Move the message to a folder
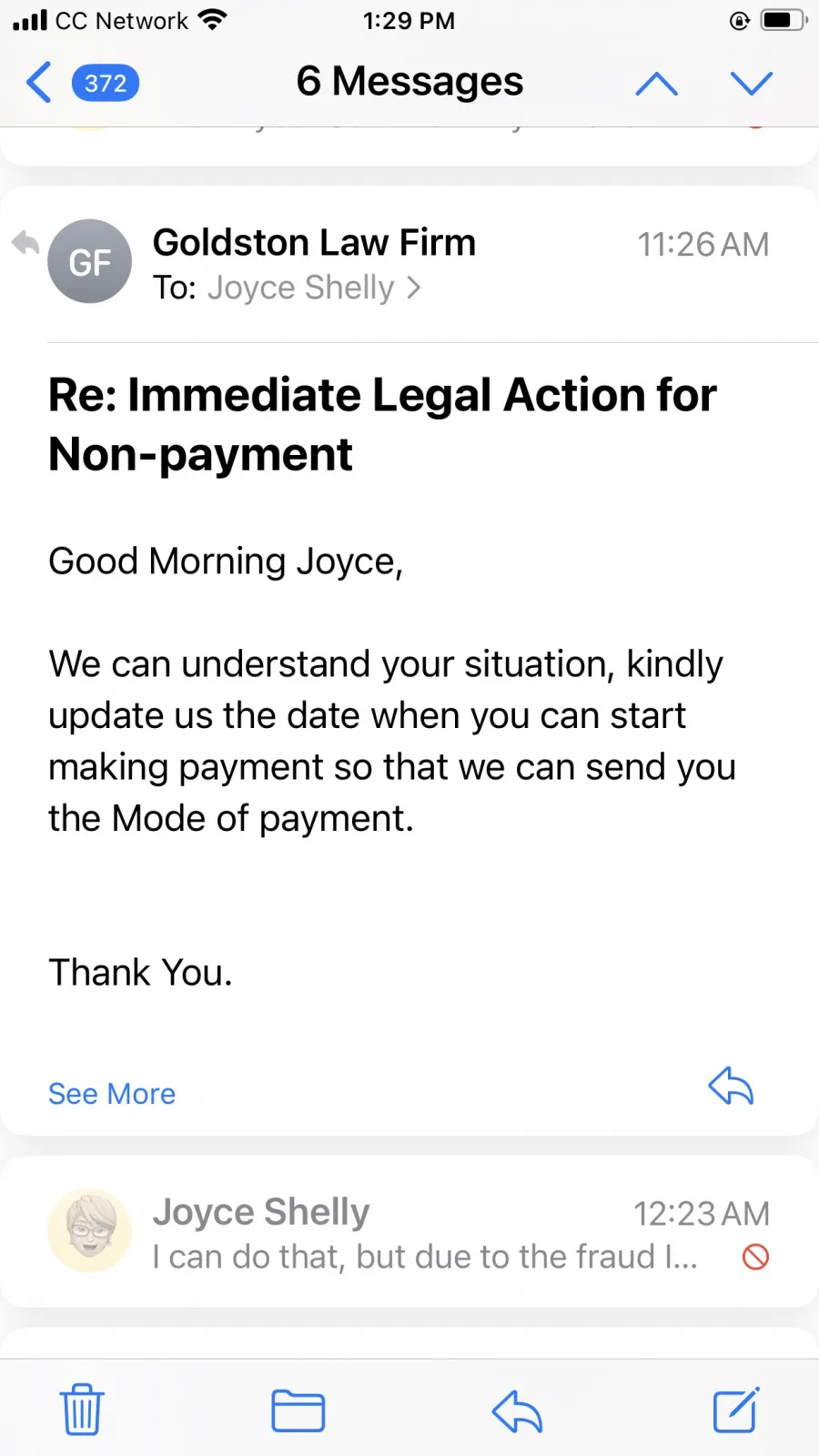The height and width of the screenshot is (1456, 819). point(298,1410)
